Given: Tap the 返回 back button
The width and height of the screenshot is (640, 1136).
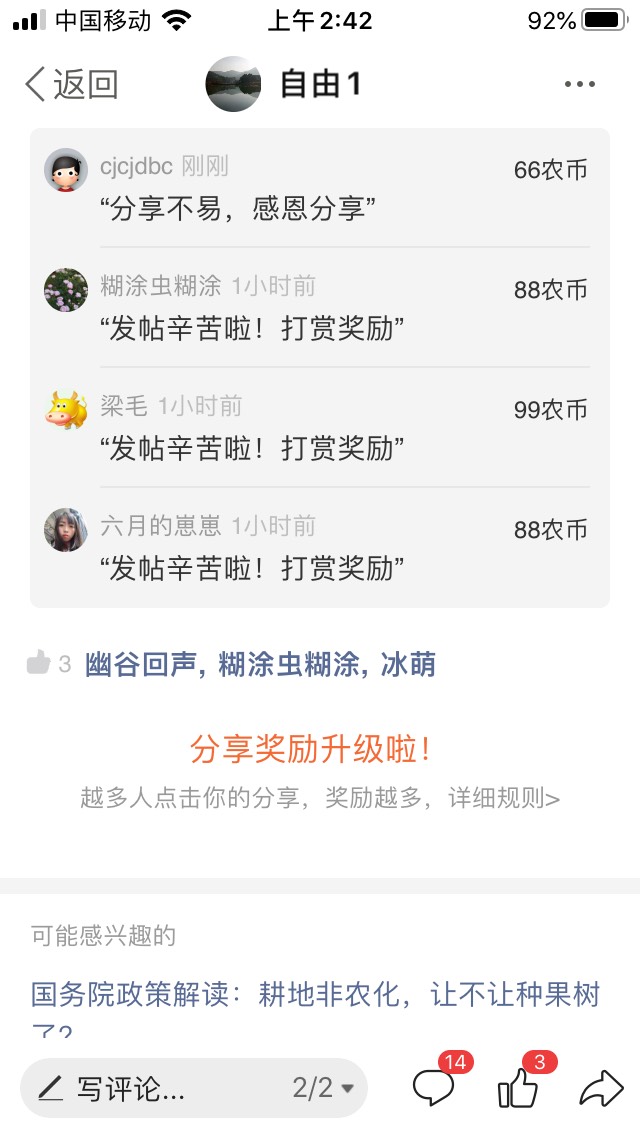Looking at the screenshot, I should pos(70,85).
